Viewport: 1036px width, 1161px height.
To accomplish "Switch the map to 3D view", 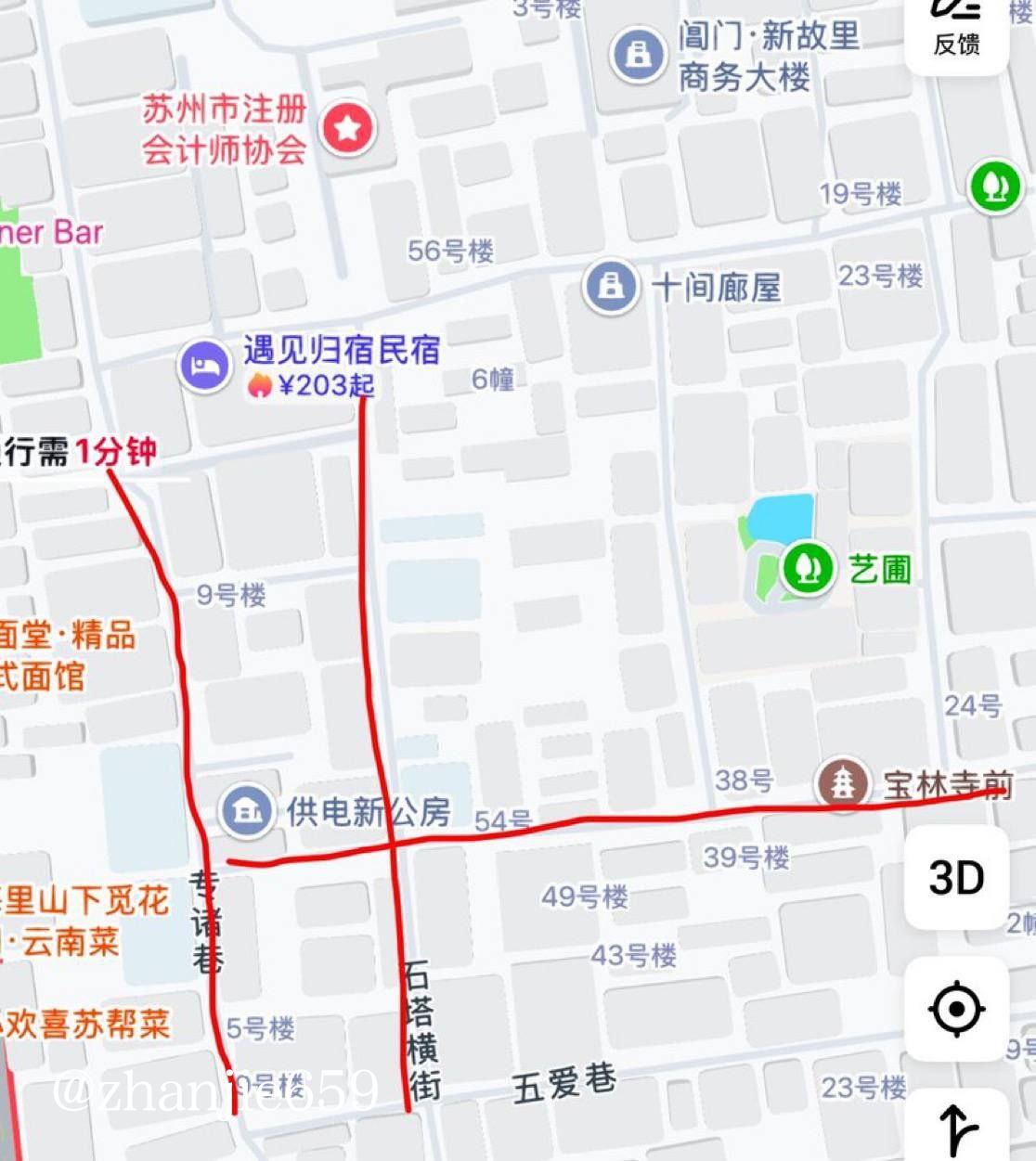I will point(956,877).
